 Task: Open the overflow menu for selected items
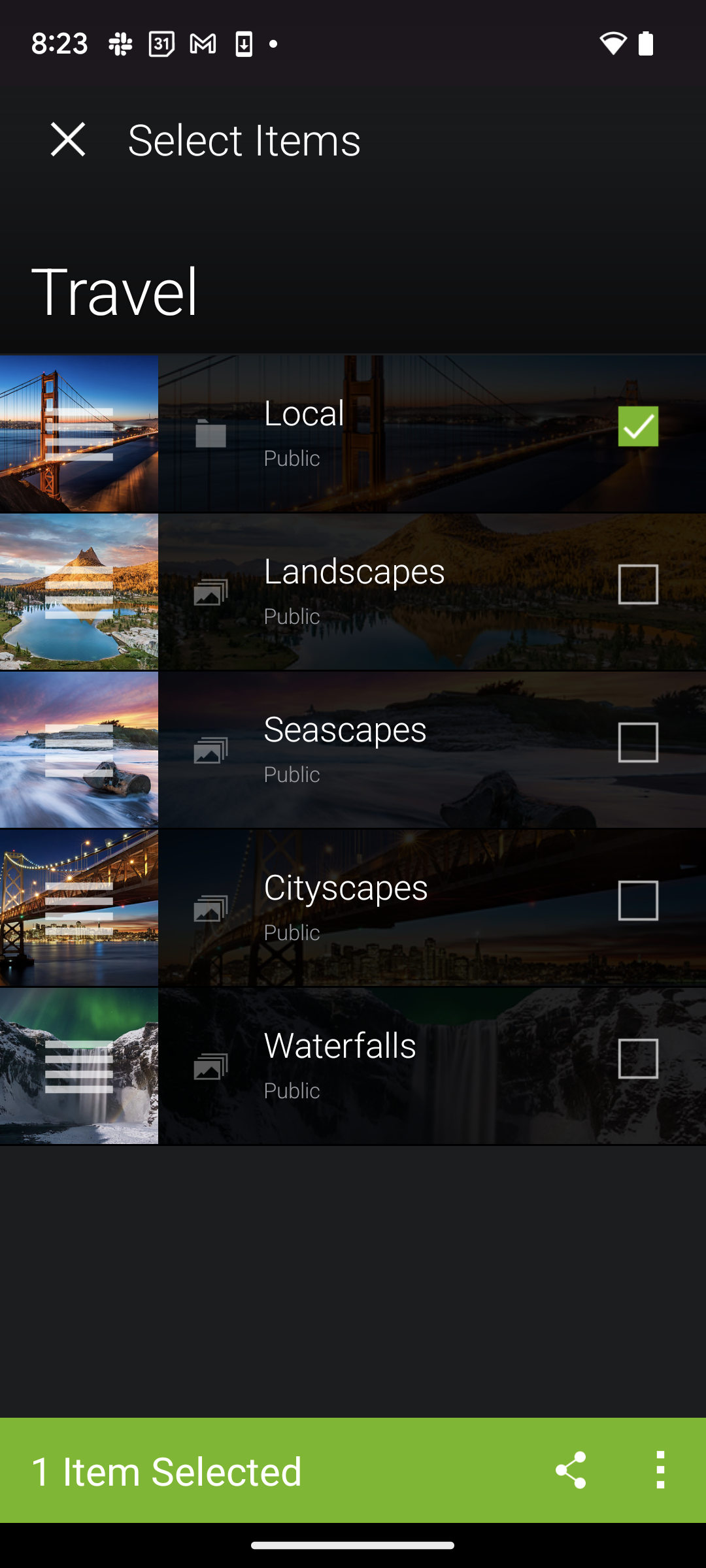[x=660, y=1470]
